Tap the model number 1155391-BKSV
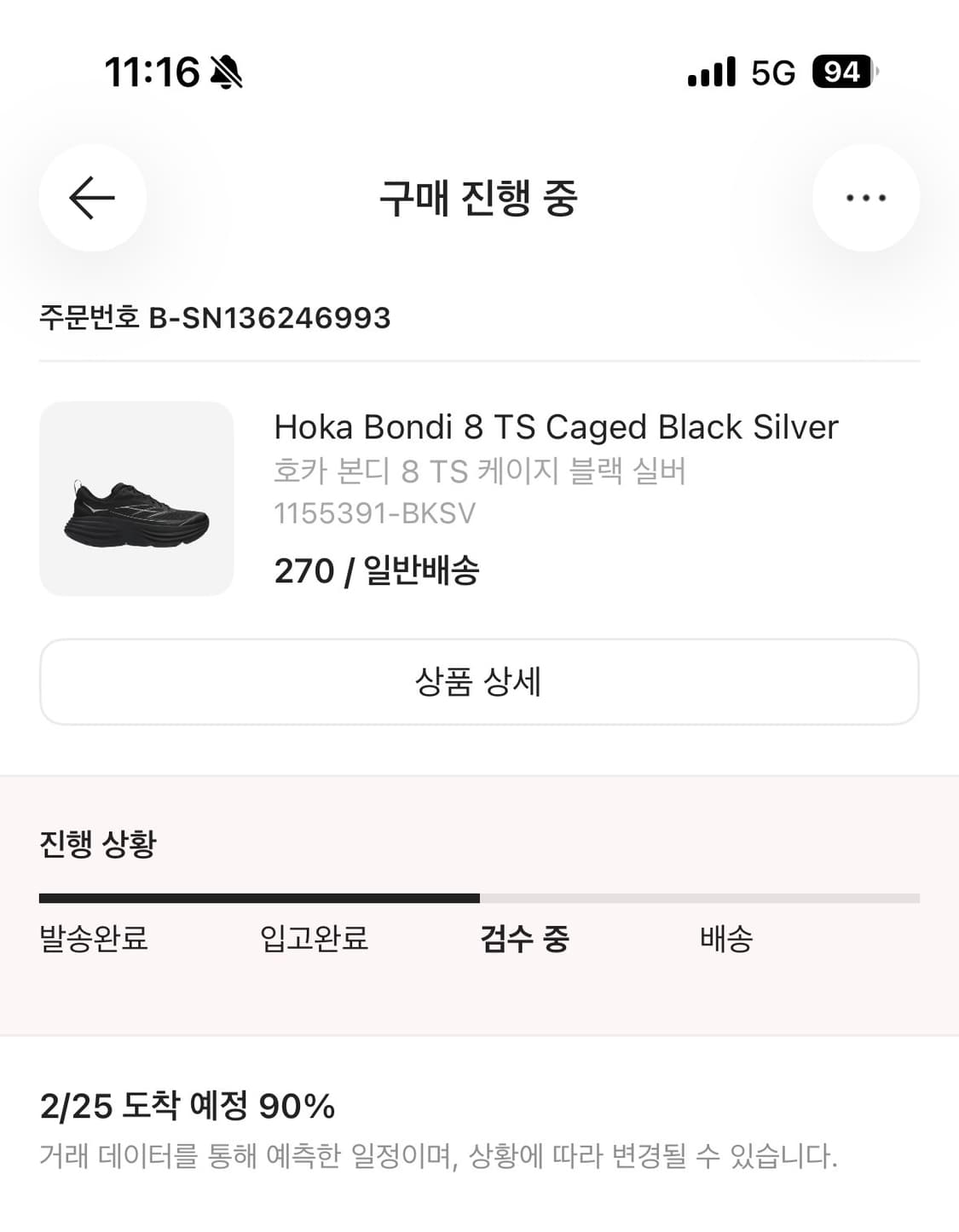The image size is (959, 1232). coord(375,513)
